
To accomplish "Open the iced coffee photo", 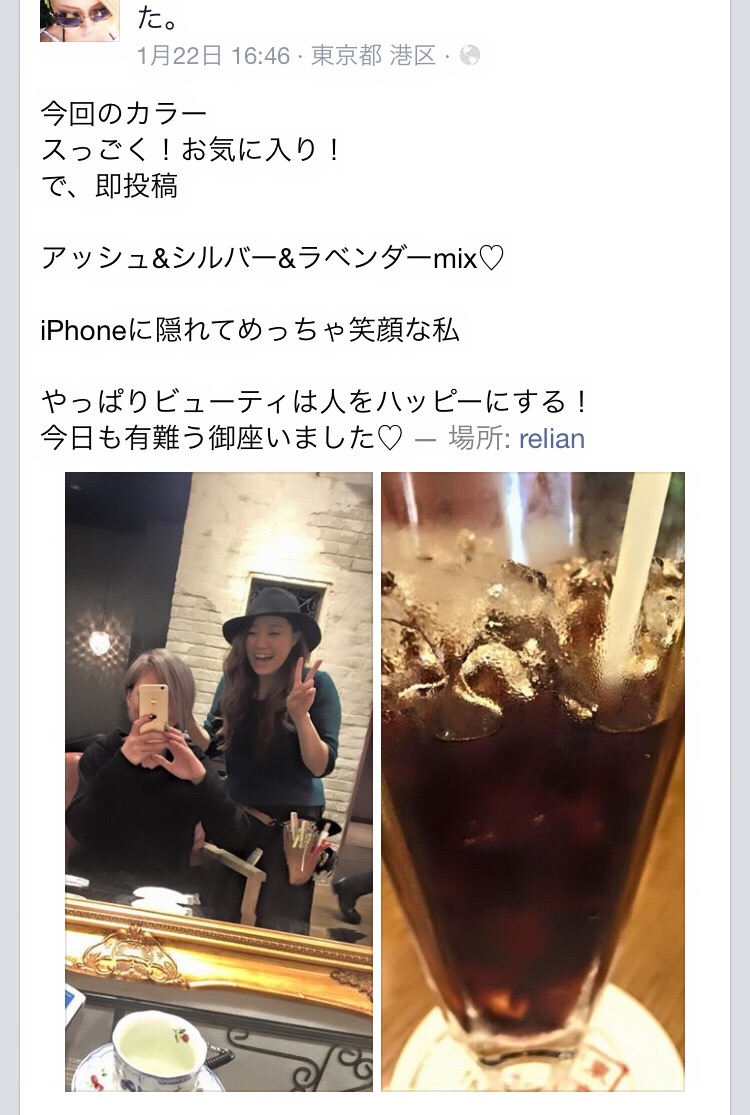I will 533,781.
